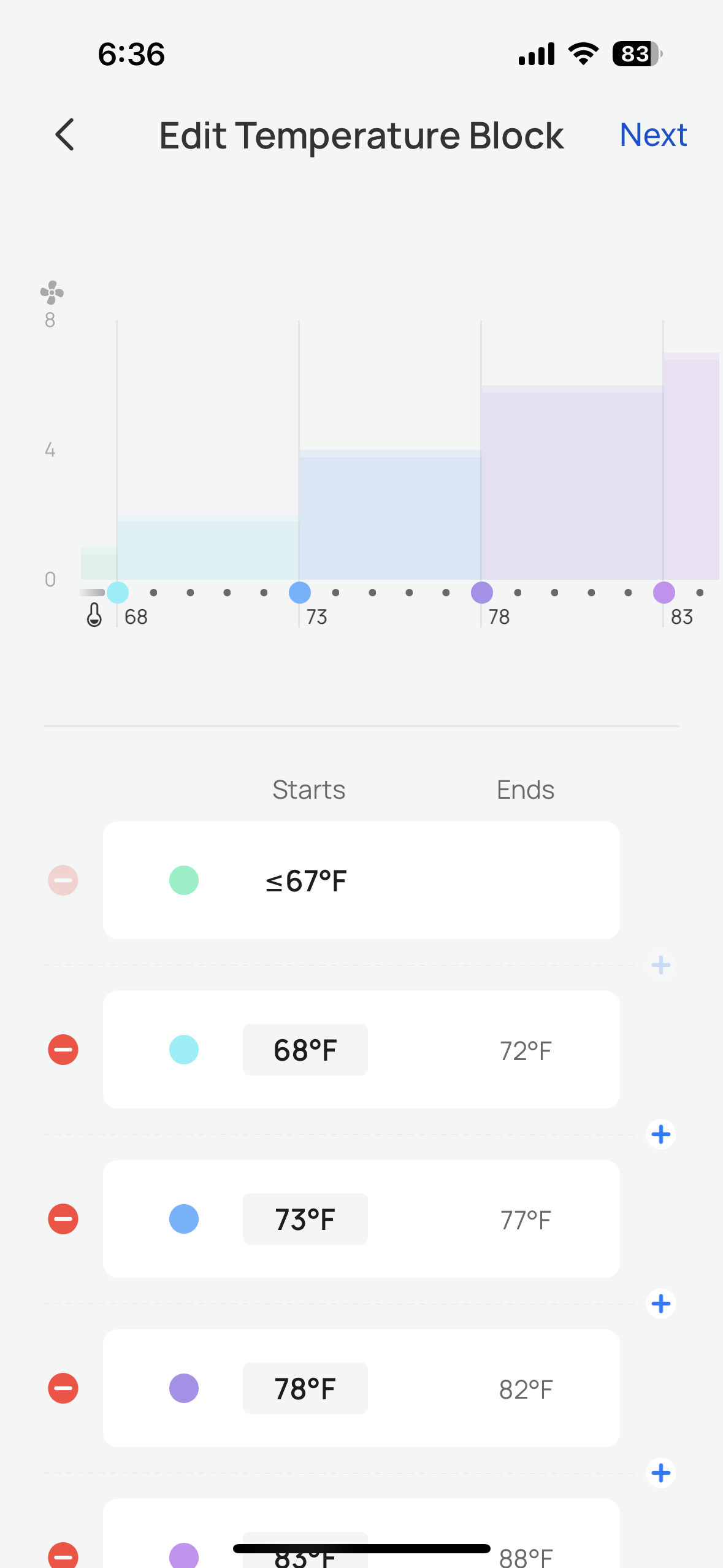Viewport: 723px width, 1568px height.
Task: Tap the blue color dot for 73°F block
Action: point(184,1219)
